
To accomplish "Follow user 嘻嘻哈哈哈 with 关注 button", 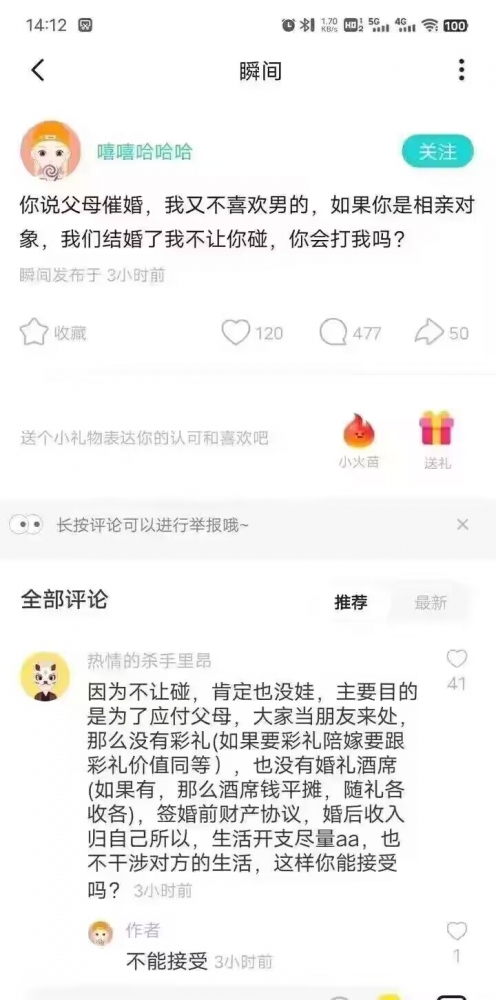I will coord(437,152).
